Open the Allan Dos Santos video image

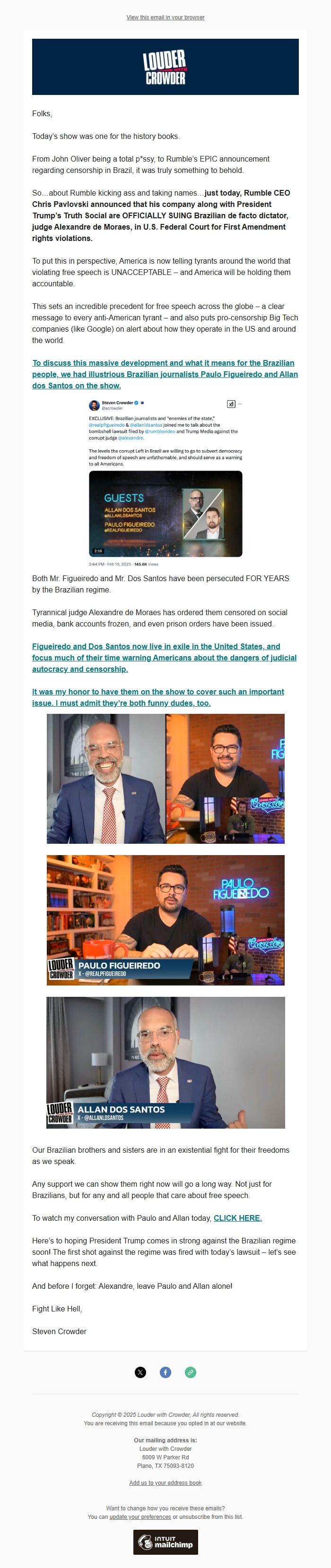[x=165, y=1062]
